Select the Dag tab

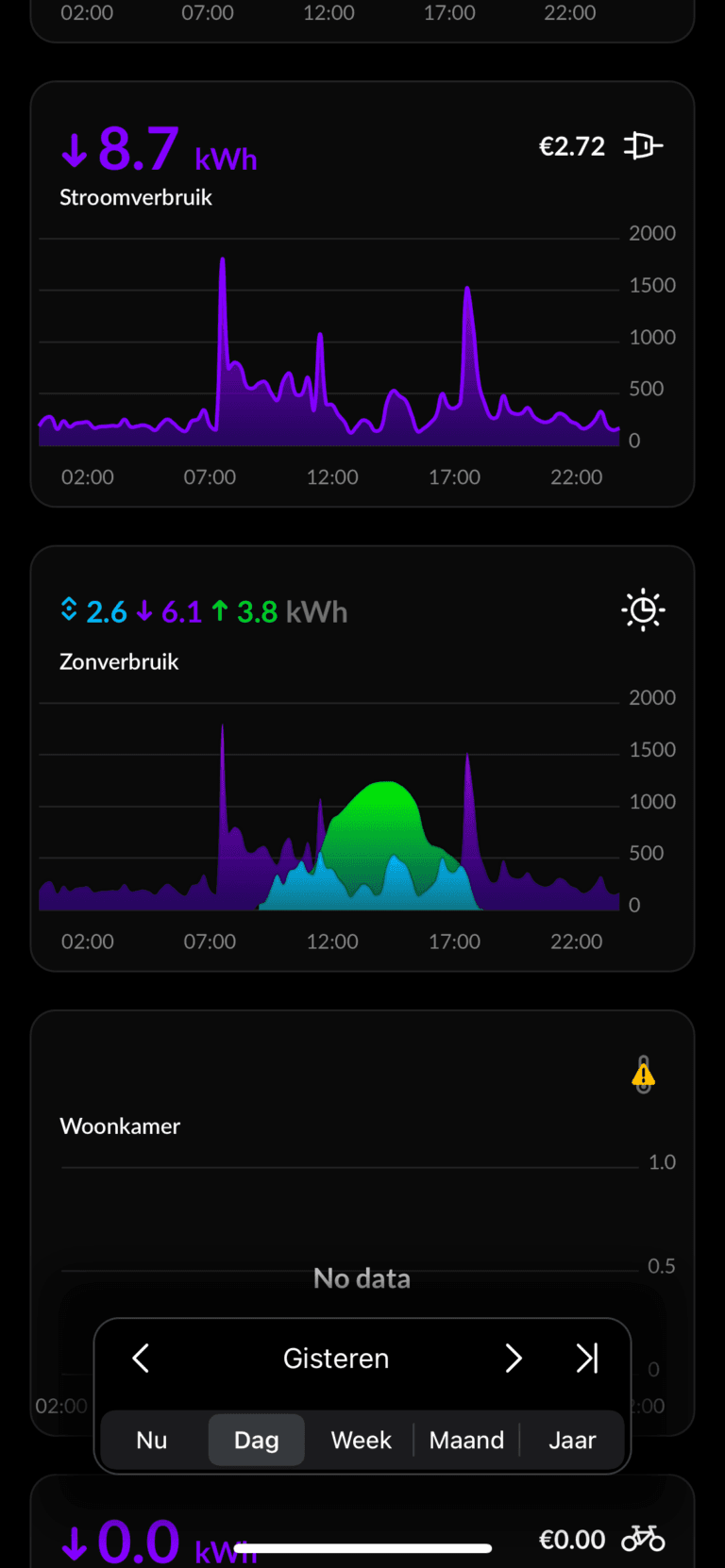coord(256,1440)
